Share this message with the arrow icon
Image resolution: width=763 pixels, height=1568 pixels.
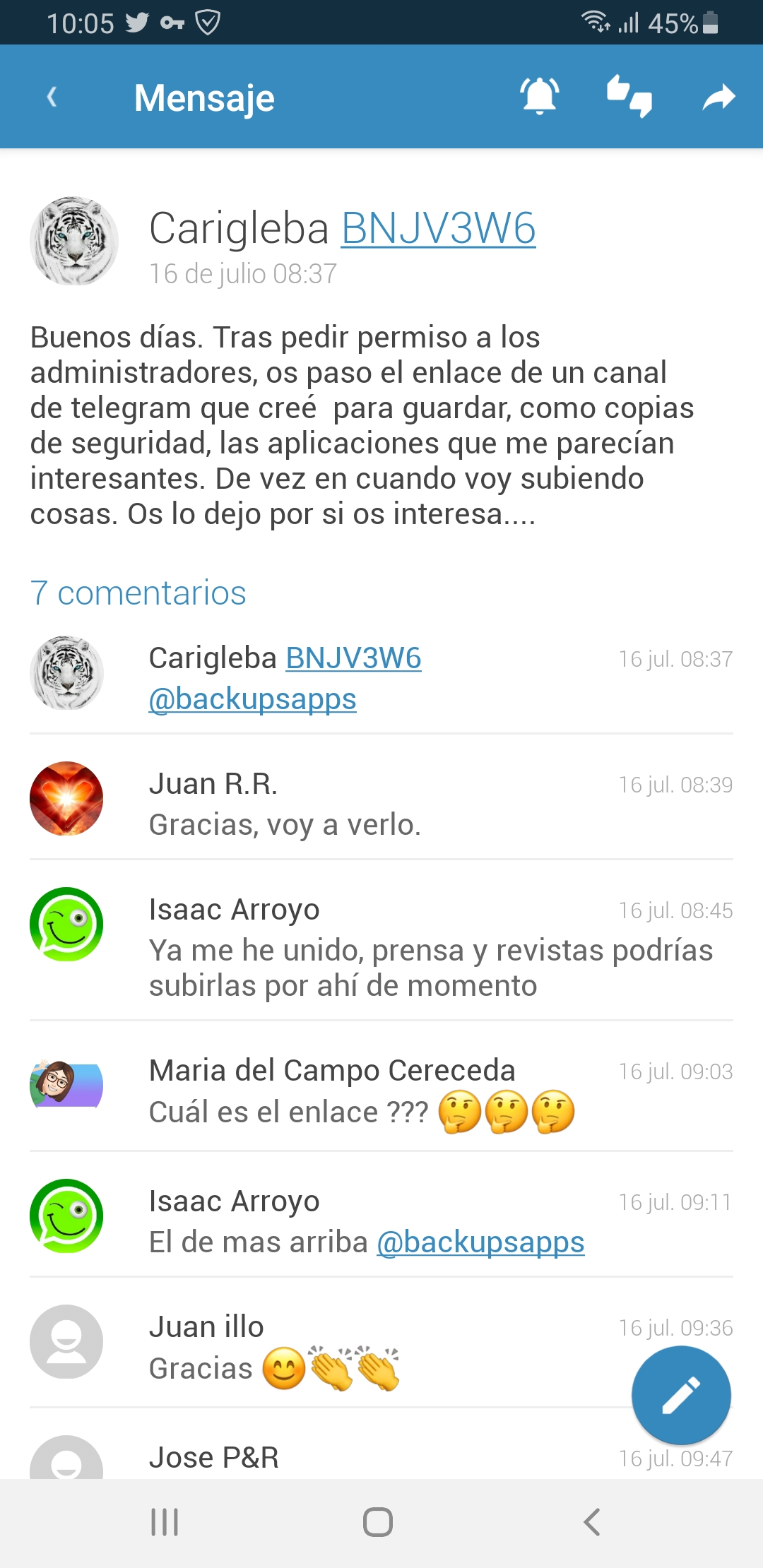coord(718,97)
